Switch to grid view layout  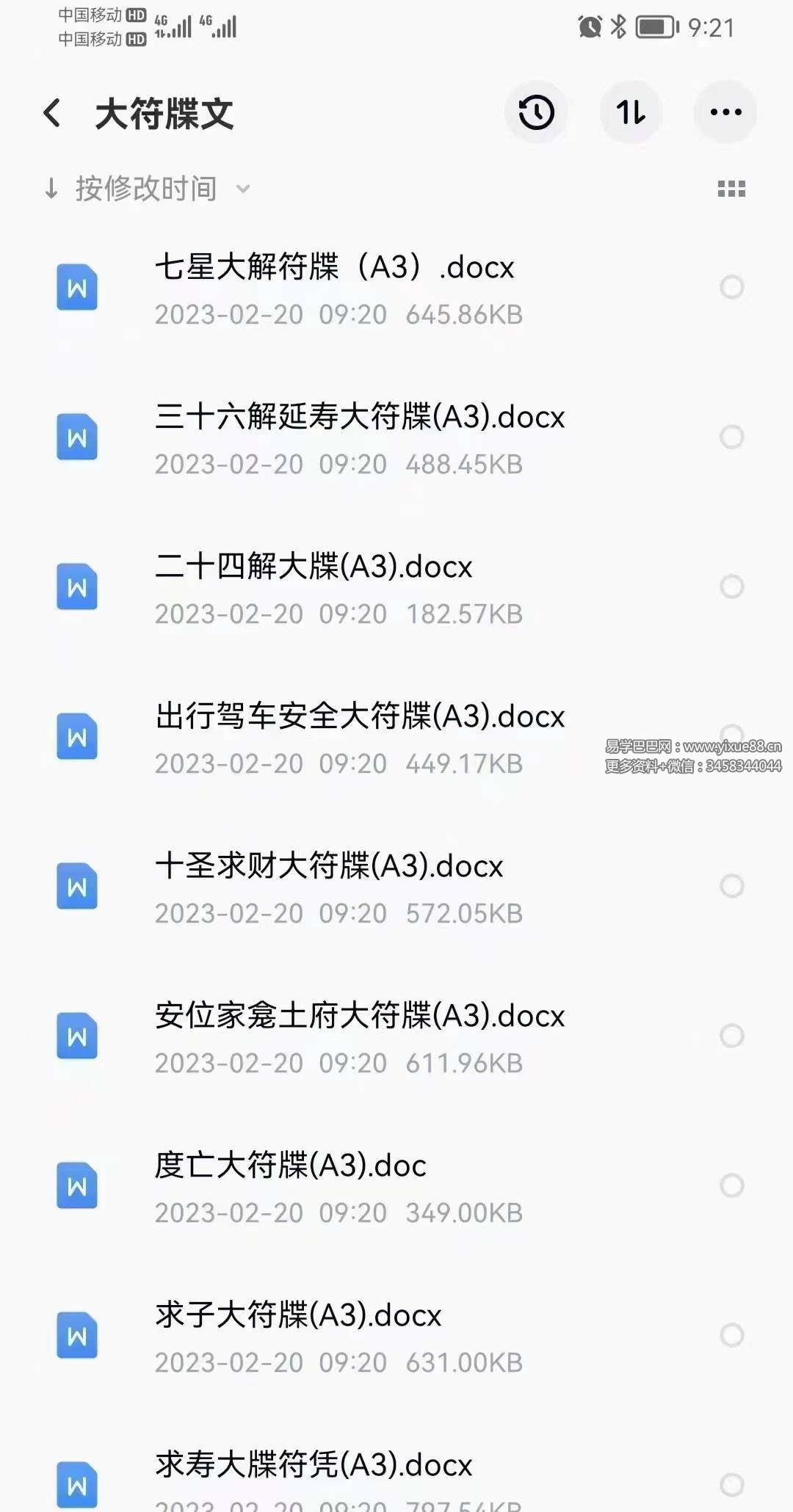731,189
